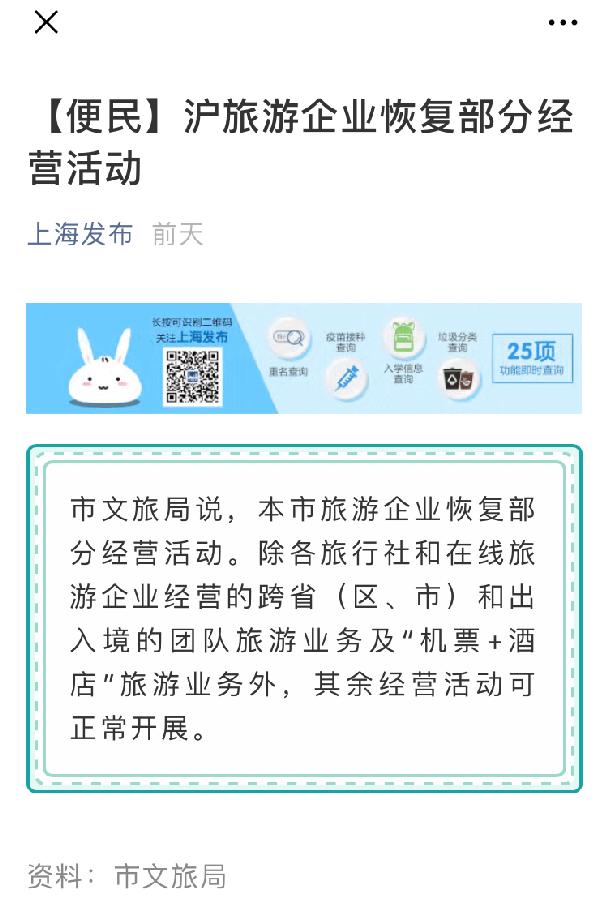This screenshot has width=608, height=900.
Task: Open the 上海发布 account link
Action: (80, 234)
